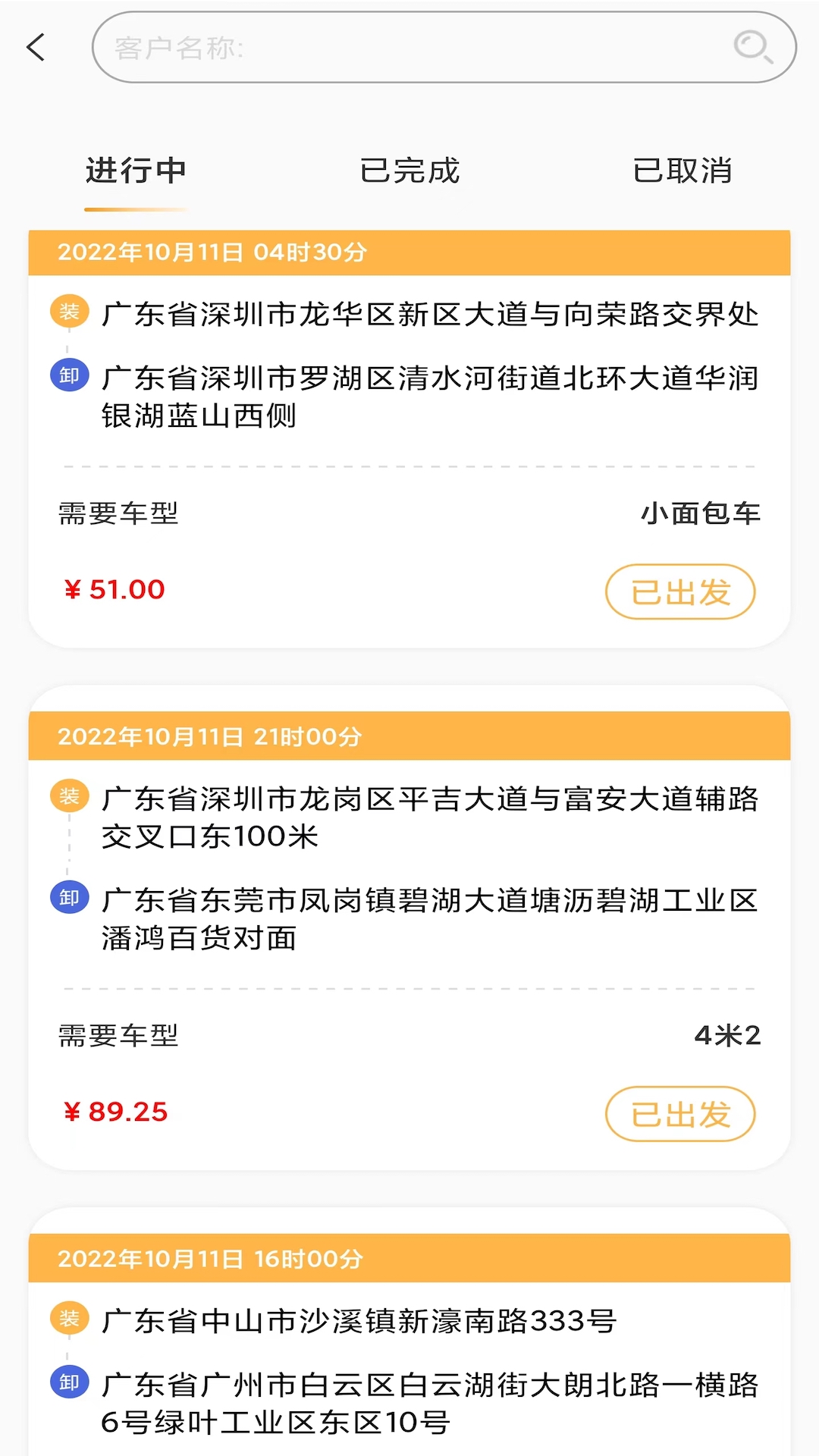The width and height of the screenshot is (819, 1456).
Task: Tap the ¥89.25 price text
Action: point(115,1112)
